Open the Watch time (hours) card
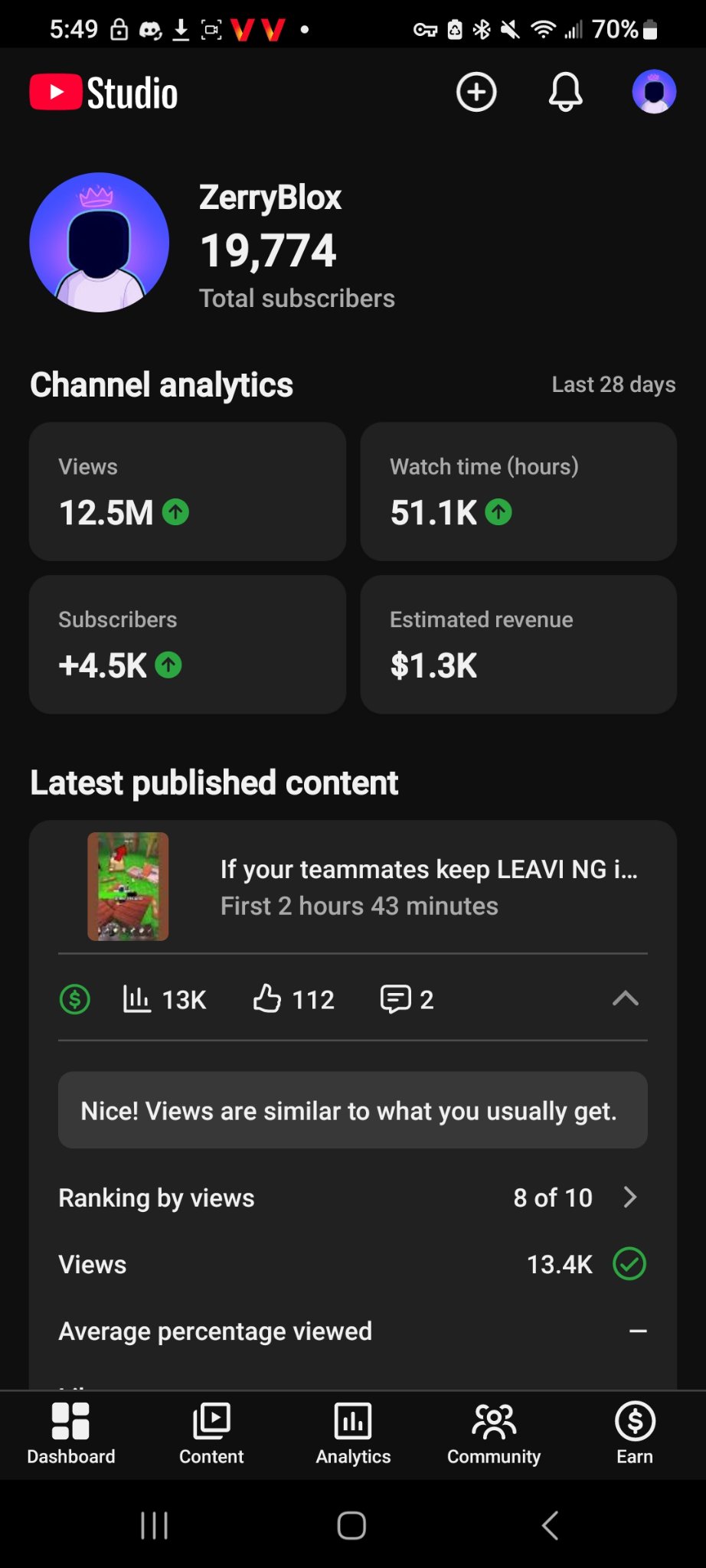Viewport: 706px width, 1568px height. (x=518, y=492)
